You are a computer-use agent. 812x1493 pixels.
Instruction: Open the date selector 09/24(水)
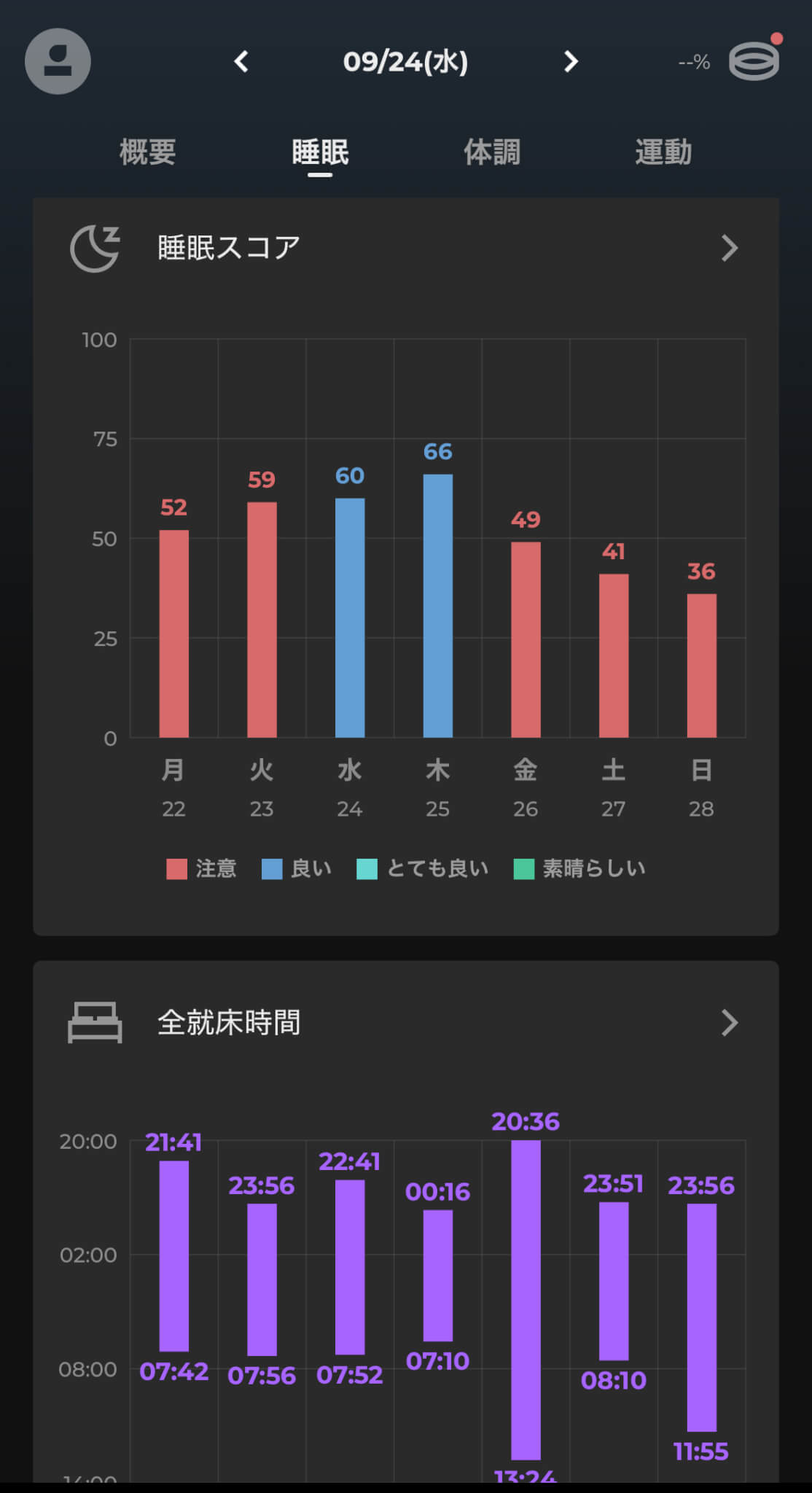coord(405,62)
